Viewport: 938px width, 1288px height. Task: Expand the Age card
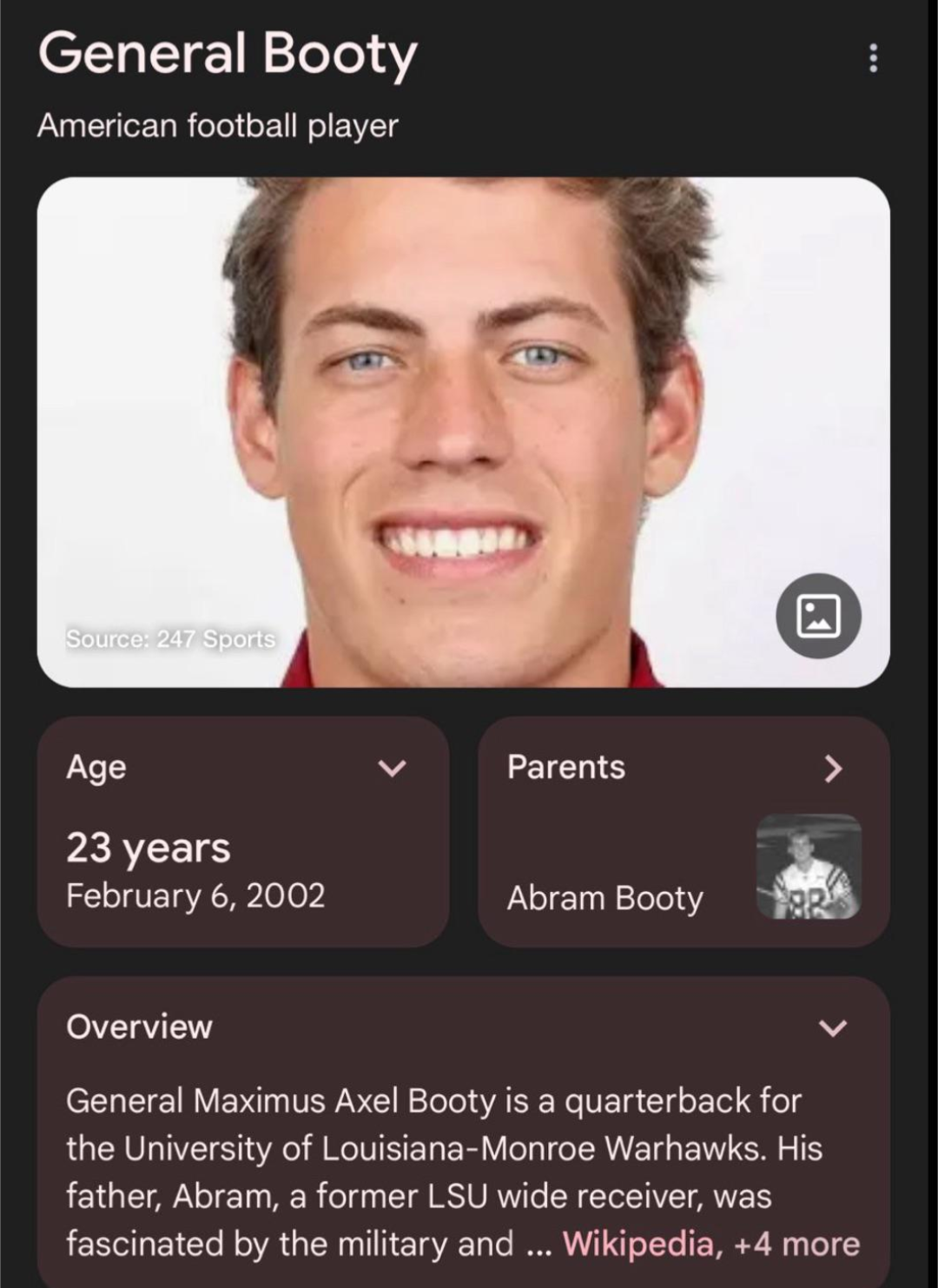pos(393,768)
